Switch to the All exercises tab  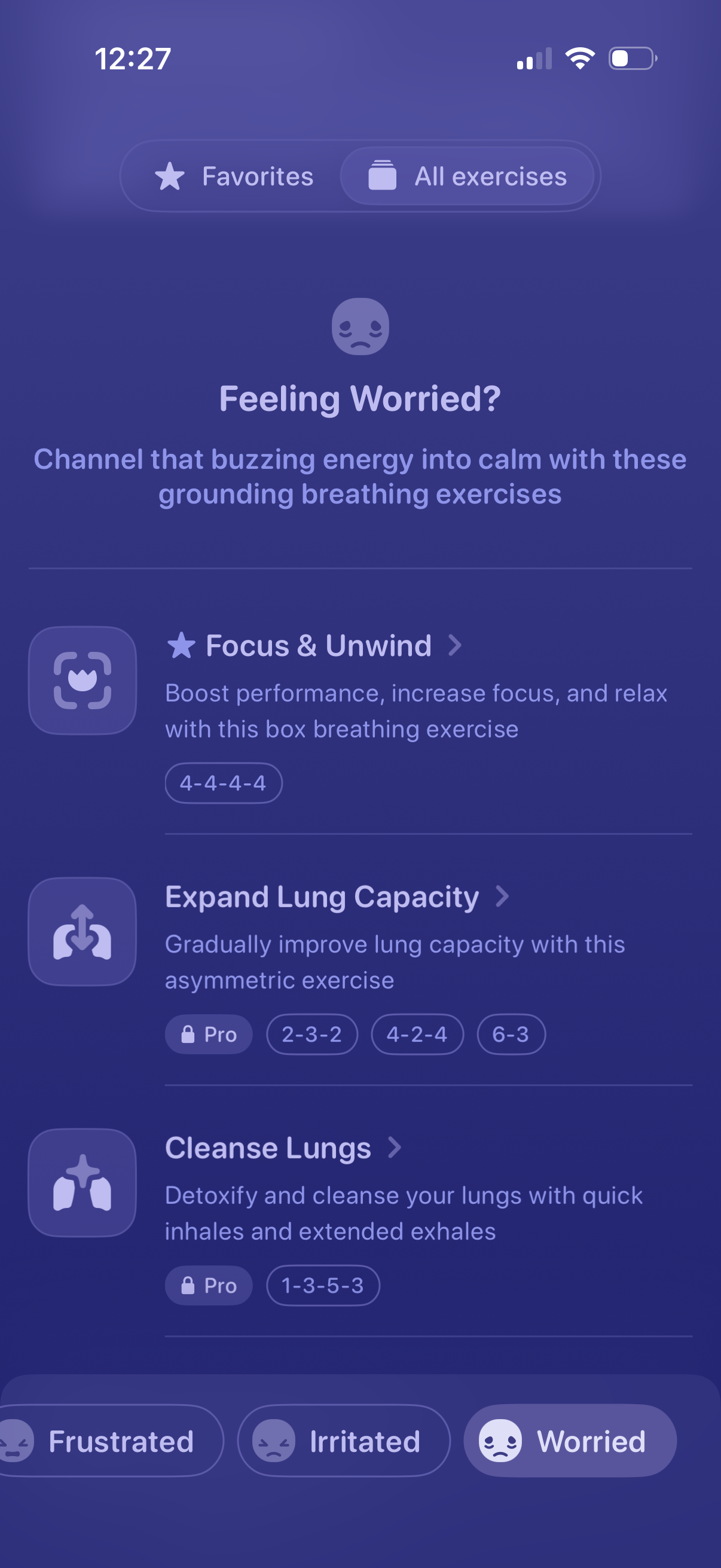coord(469,176)
